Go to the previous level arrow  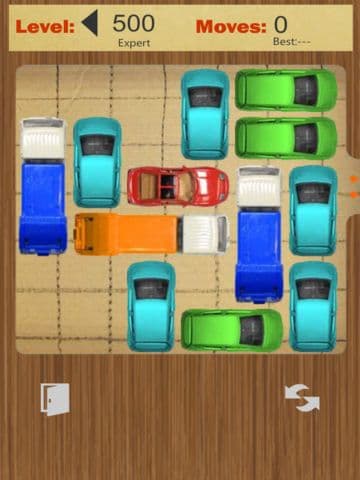[90, 23]
